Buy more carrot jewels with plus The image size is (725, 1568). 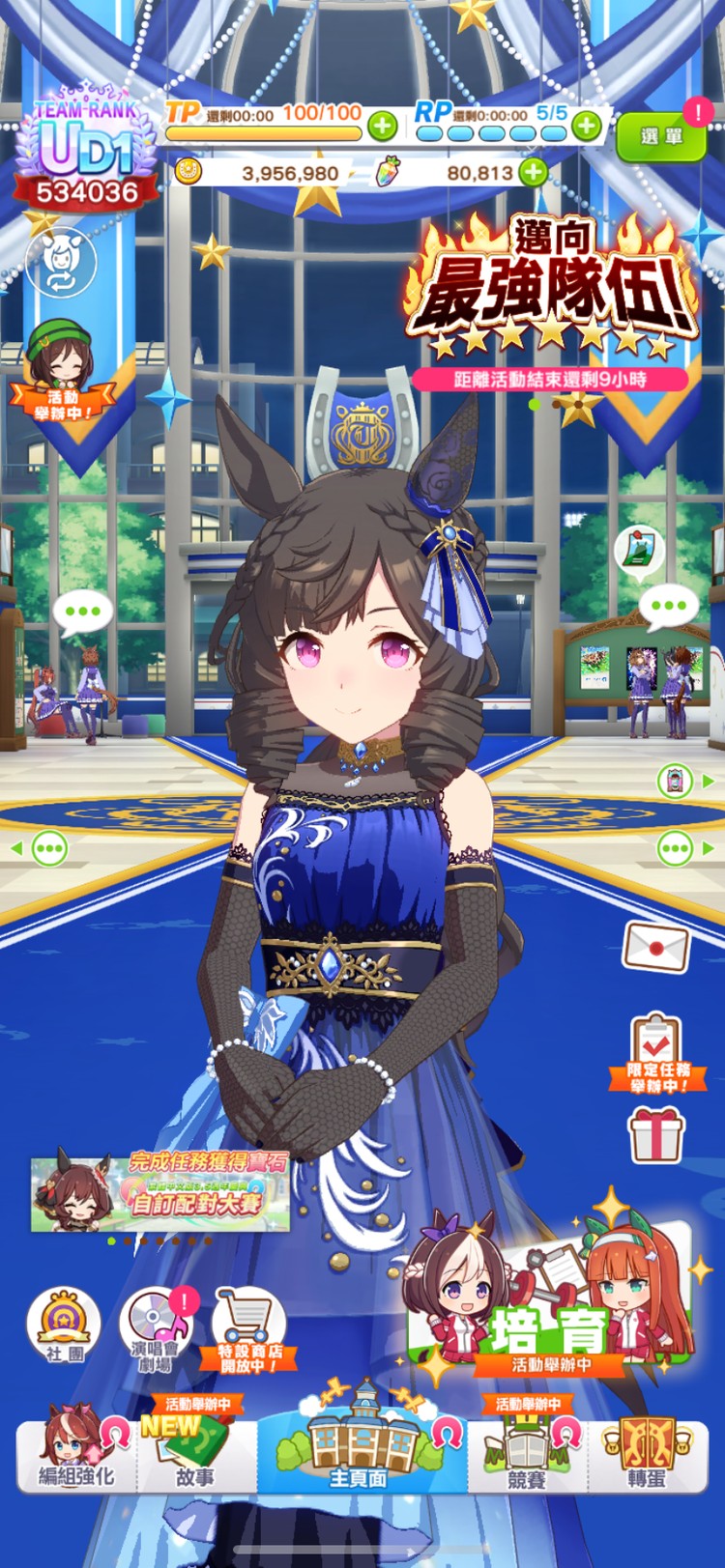point(532,173)
